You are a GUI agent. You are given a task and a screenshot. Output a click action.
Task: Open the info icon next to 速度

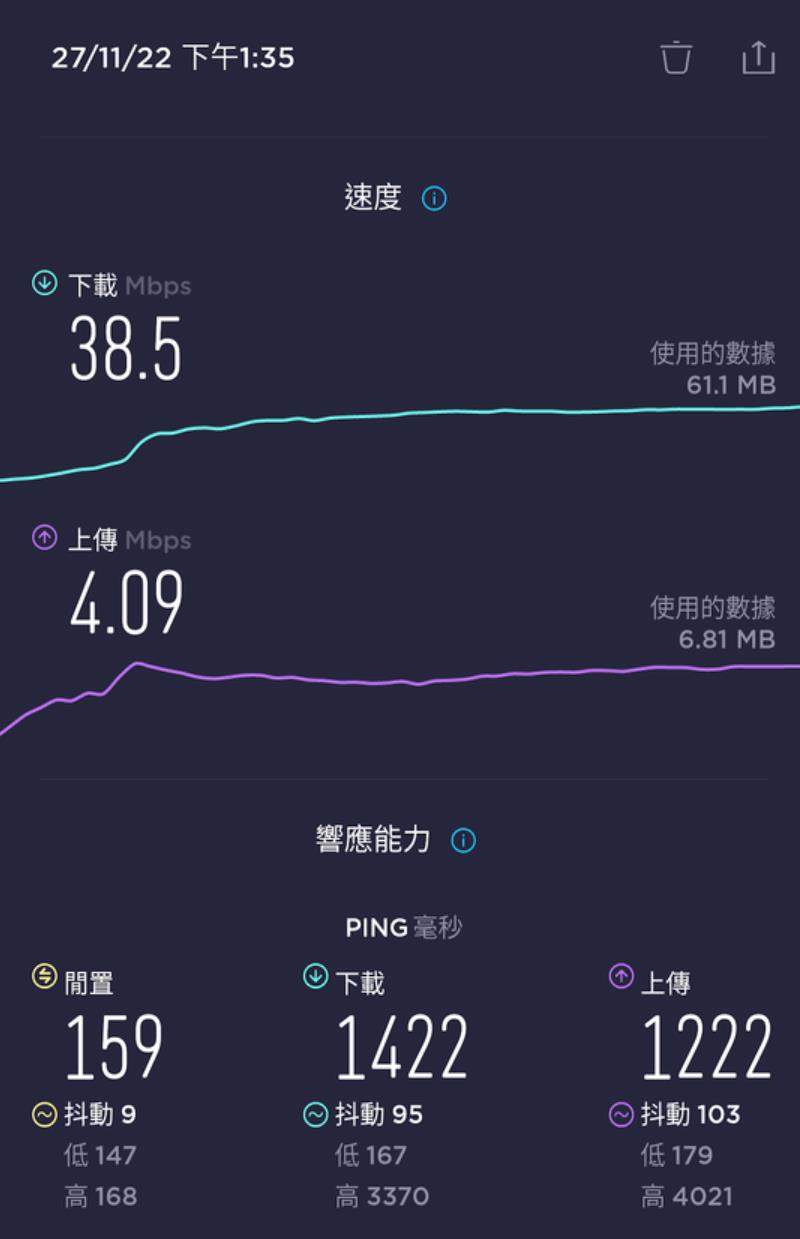coord(434,198)
